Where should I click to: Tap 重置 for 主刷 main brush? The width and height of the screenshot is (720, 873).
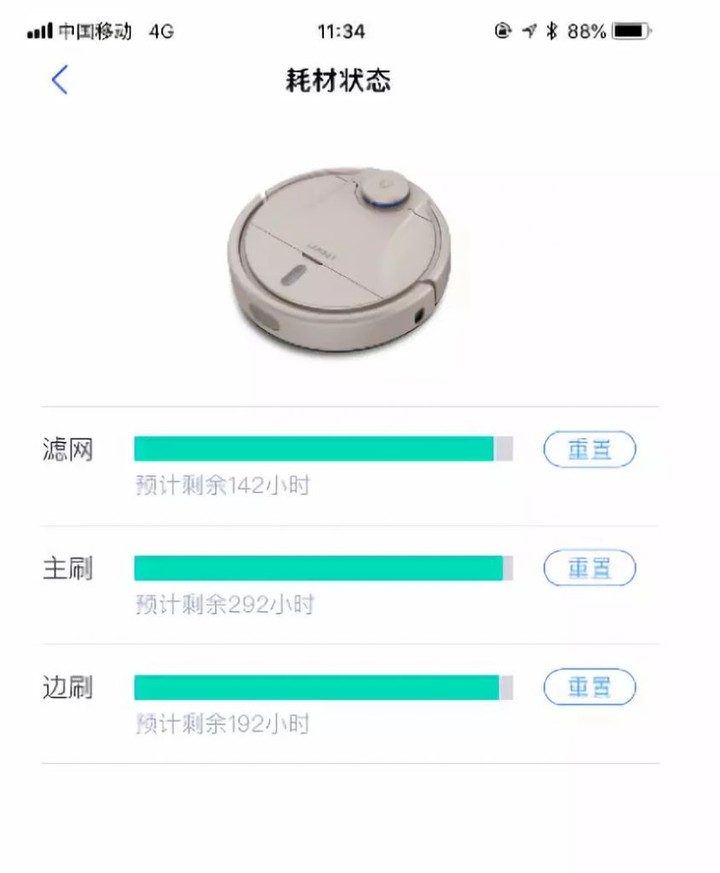[x=589, y=568]
